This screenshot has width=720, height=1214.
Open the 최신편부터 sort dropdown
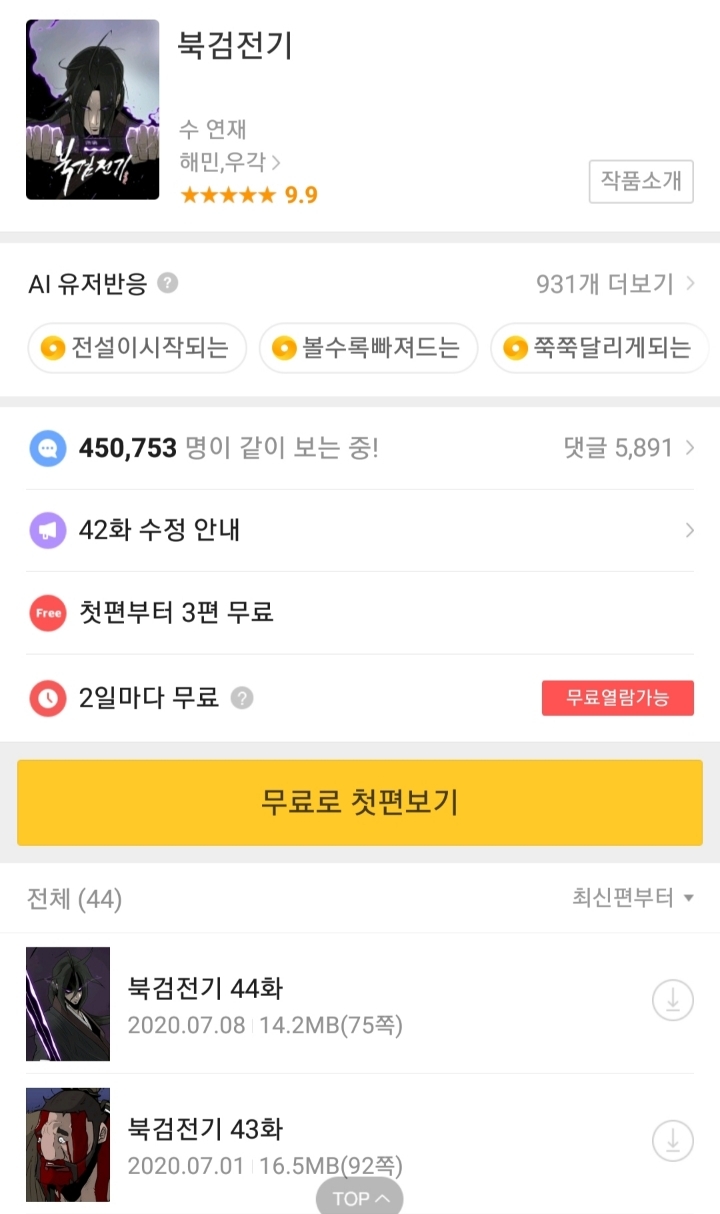[x=630, y=899]
